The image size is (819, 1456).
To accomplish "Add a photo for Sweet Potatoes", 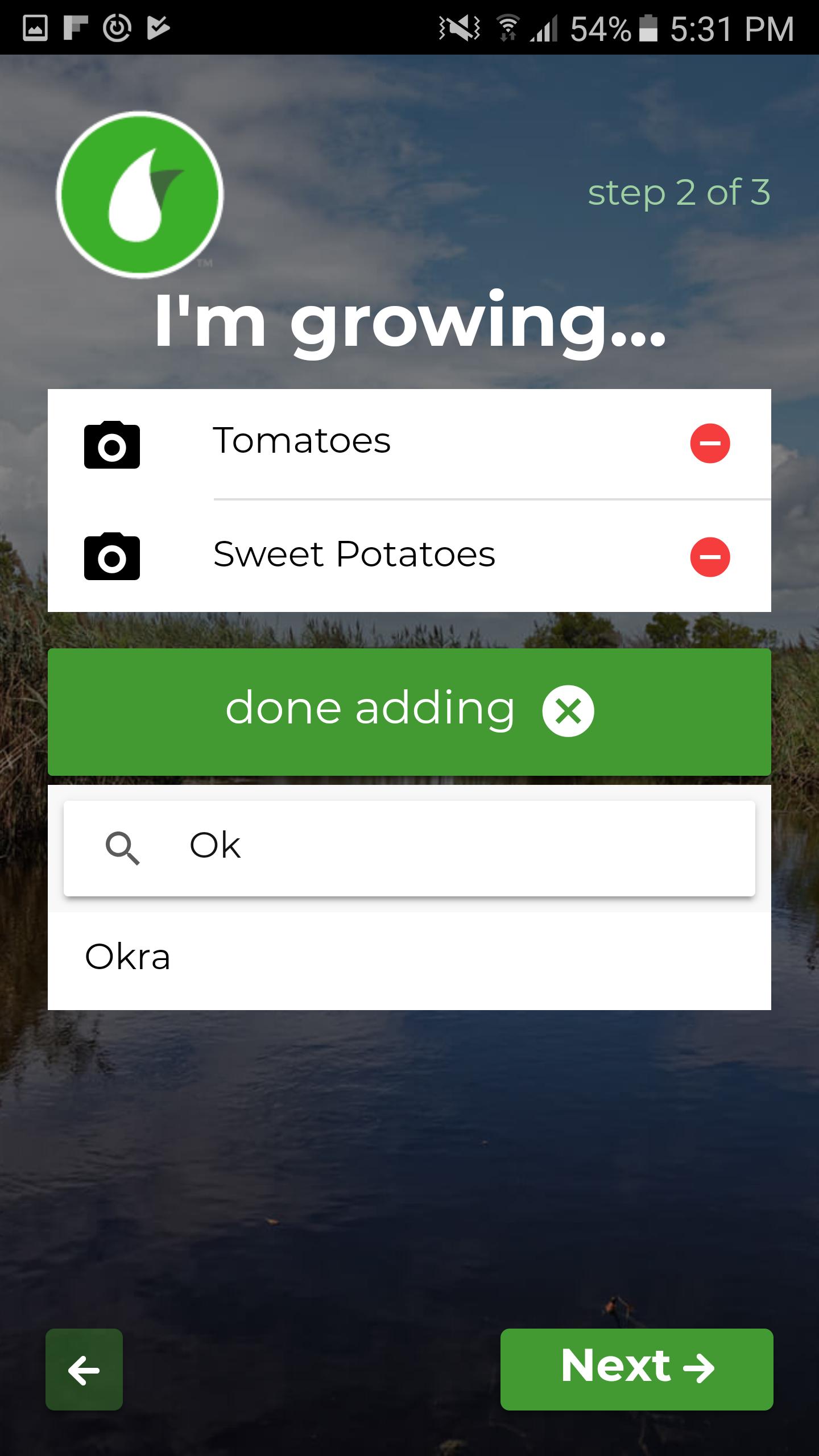I will pos(112,556).
